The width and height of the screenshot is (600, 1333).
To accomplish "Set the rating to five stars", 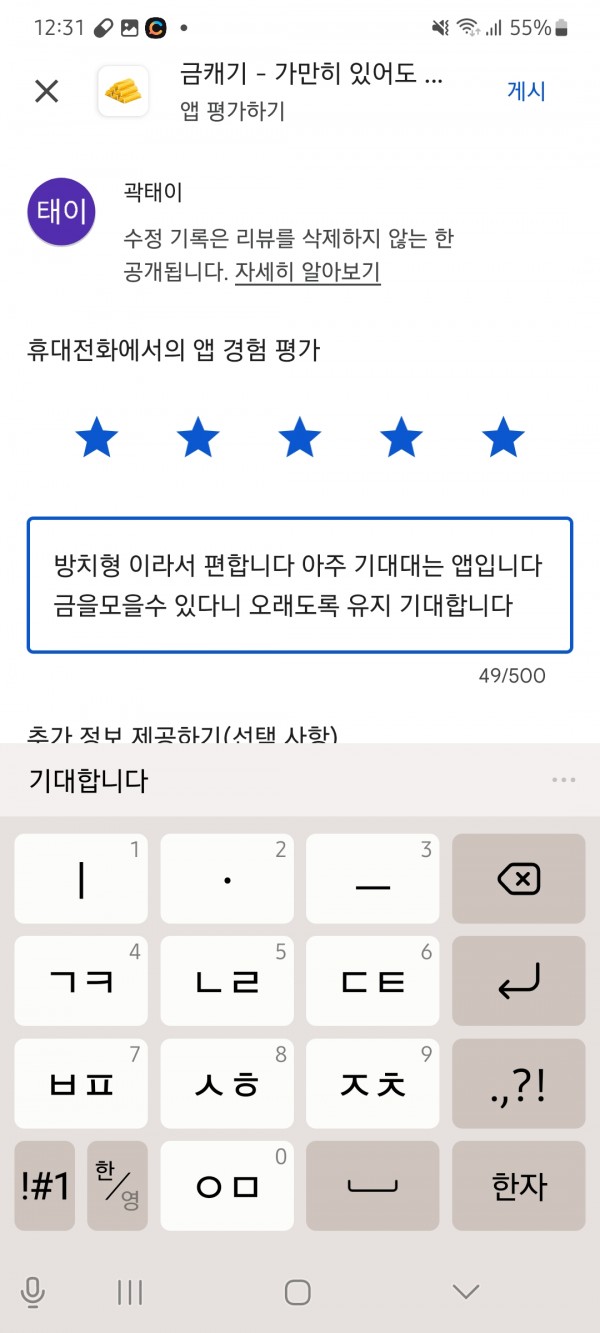I will [502, 437].
